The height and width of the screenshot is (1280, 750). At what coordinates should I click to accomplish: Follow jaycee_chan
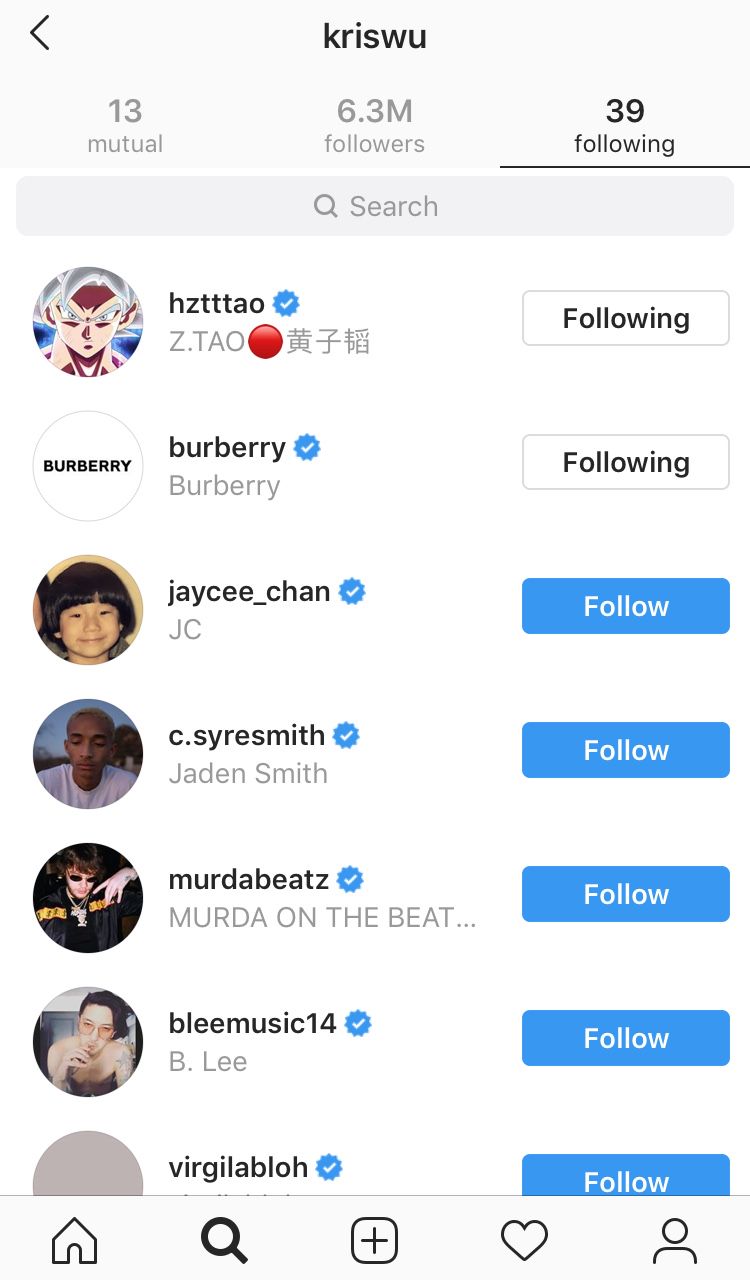[x=625, y=606]
